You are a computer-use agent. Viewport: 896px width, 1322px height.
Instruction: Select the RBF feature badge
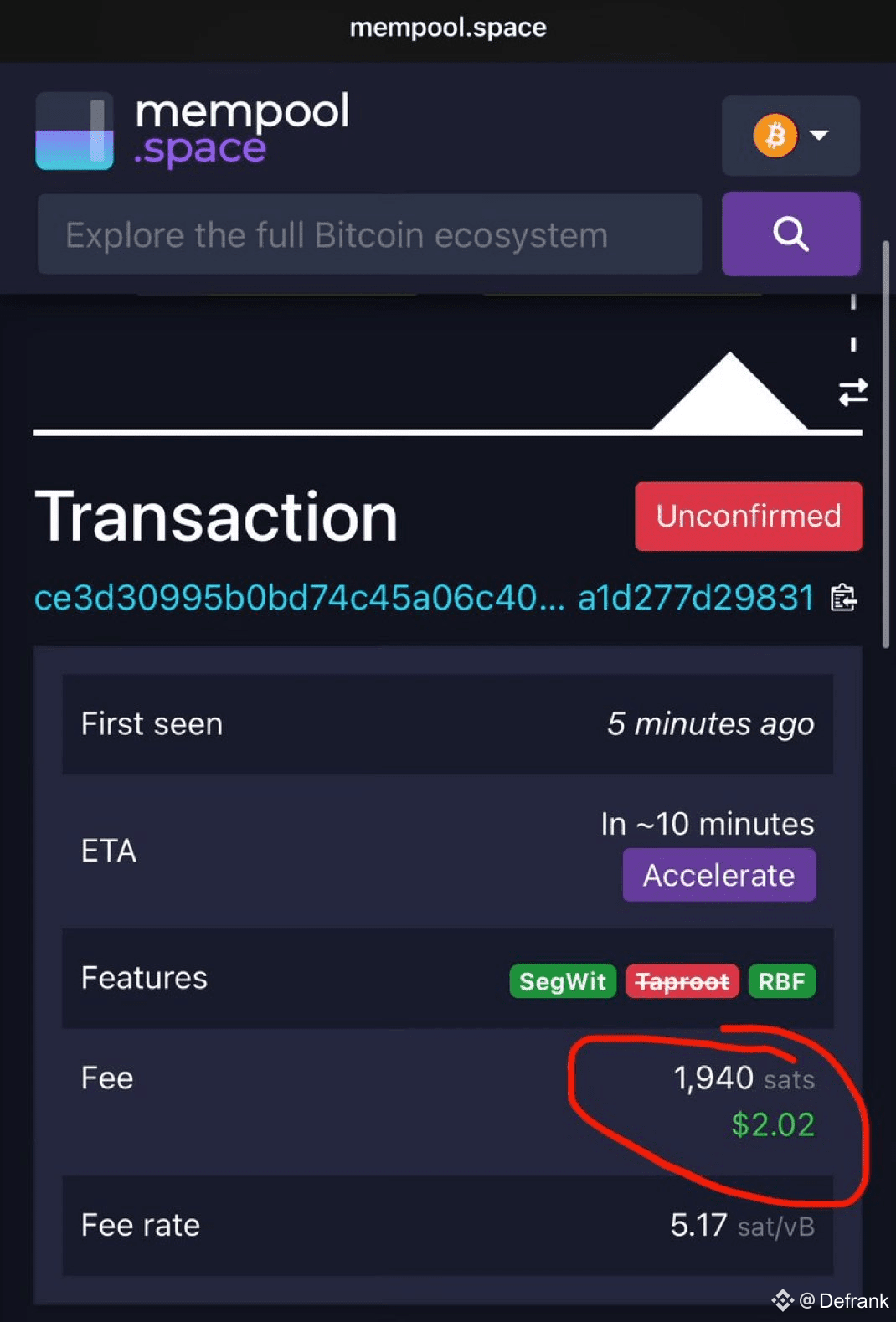point(781,981)
